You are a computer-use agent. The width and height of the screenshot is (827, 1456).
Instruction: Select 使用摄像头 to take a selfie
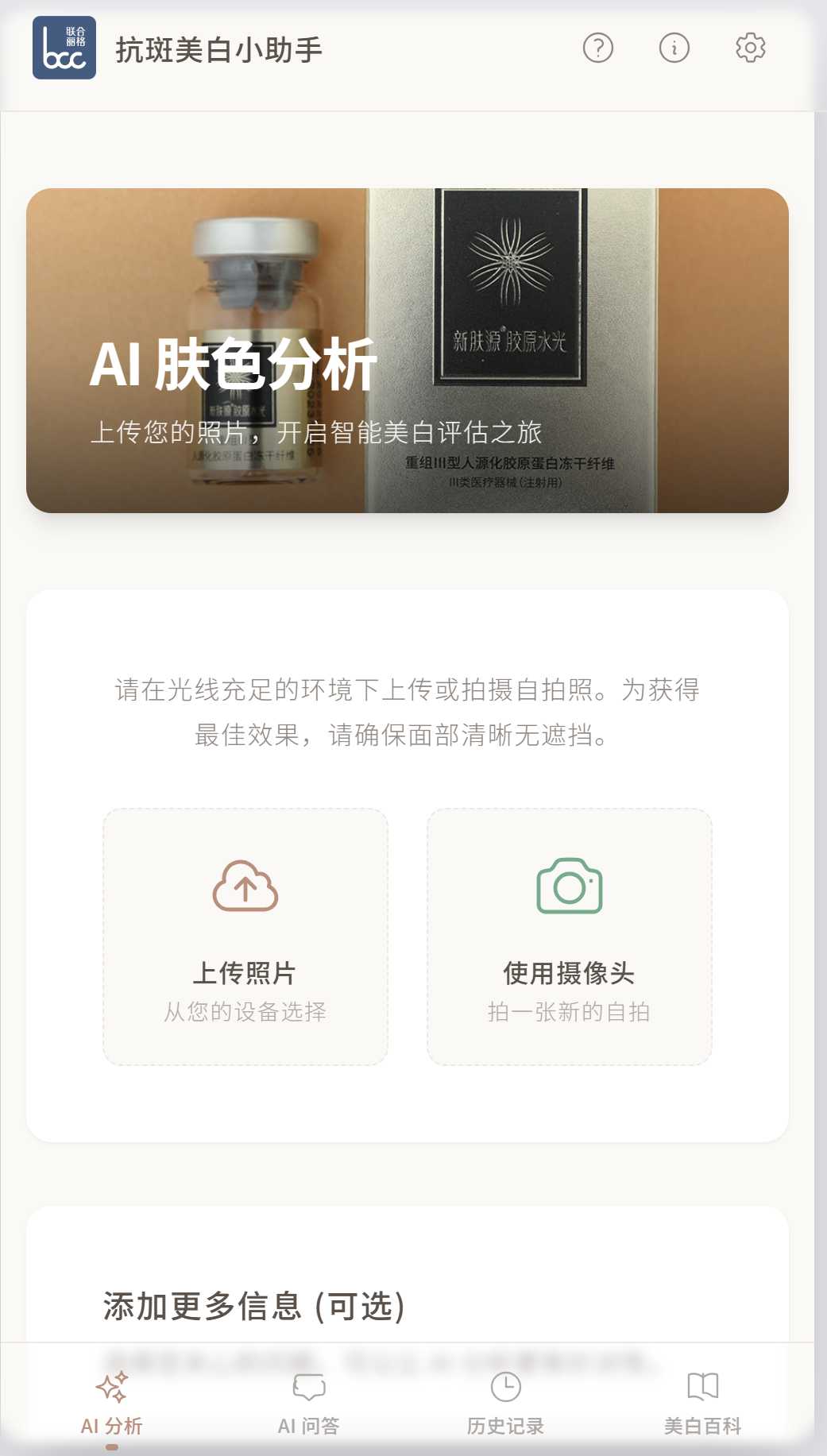[x=569, y=937]
